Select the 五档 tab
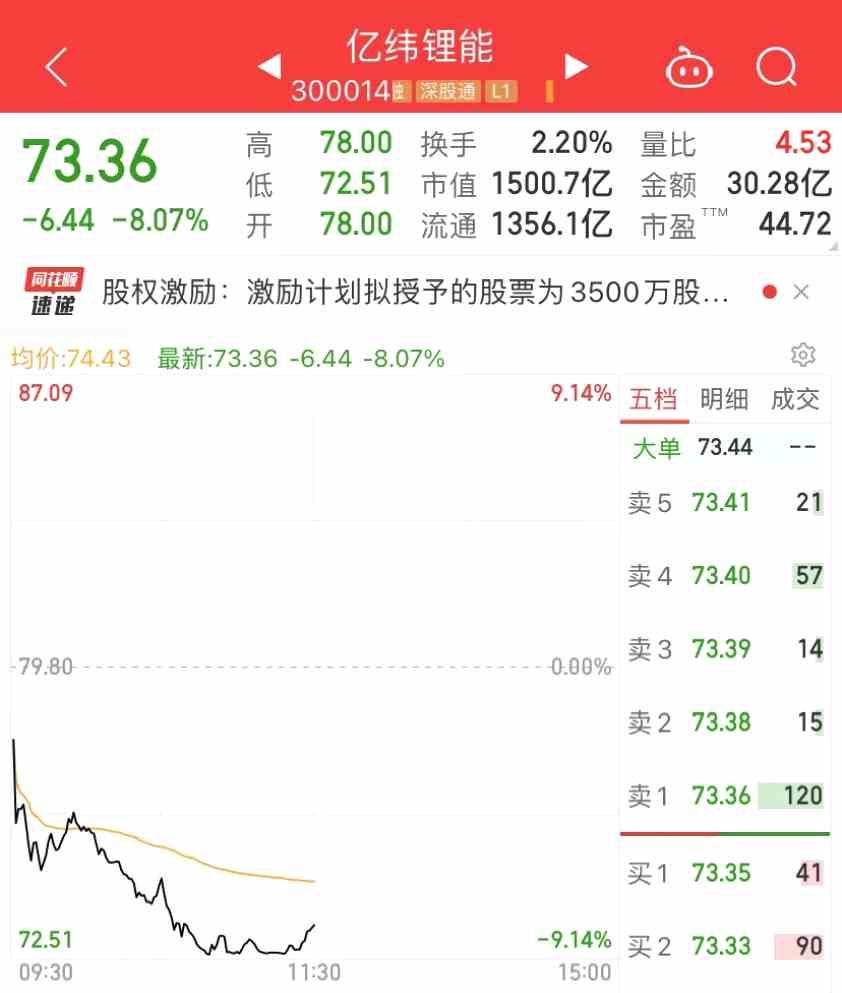This screenshot has width=842, height=993. (653, 400)
